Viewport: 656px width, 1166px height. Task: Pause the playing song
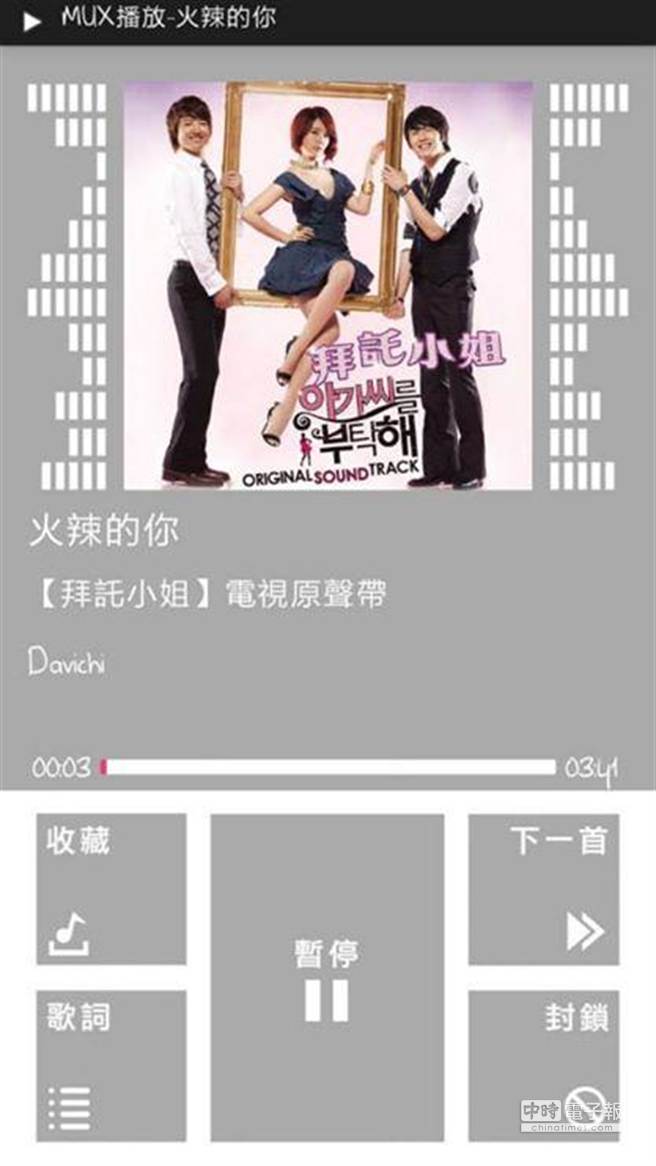pos(327,977)
